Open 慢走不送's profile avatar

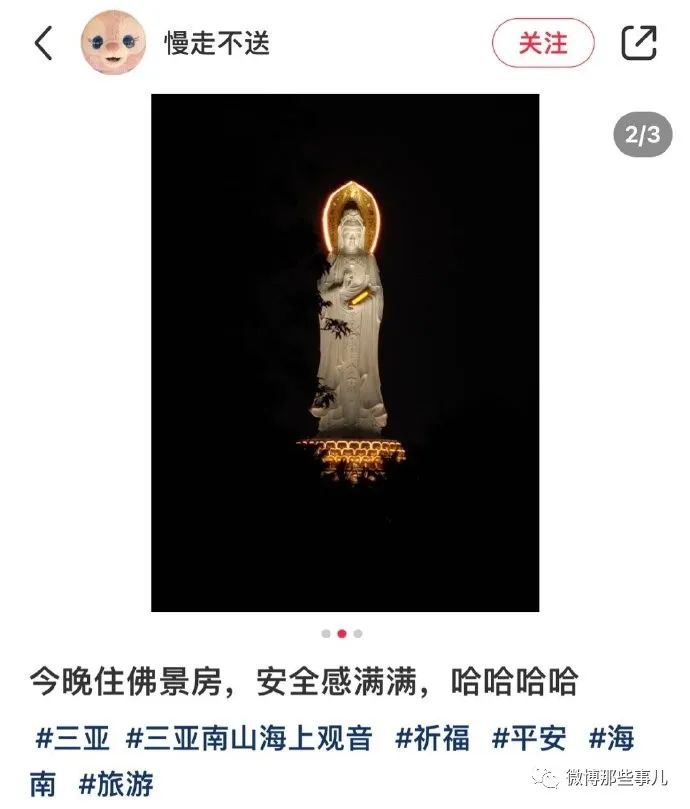pyautogui.click(x=113, y=42)
